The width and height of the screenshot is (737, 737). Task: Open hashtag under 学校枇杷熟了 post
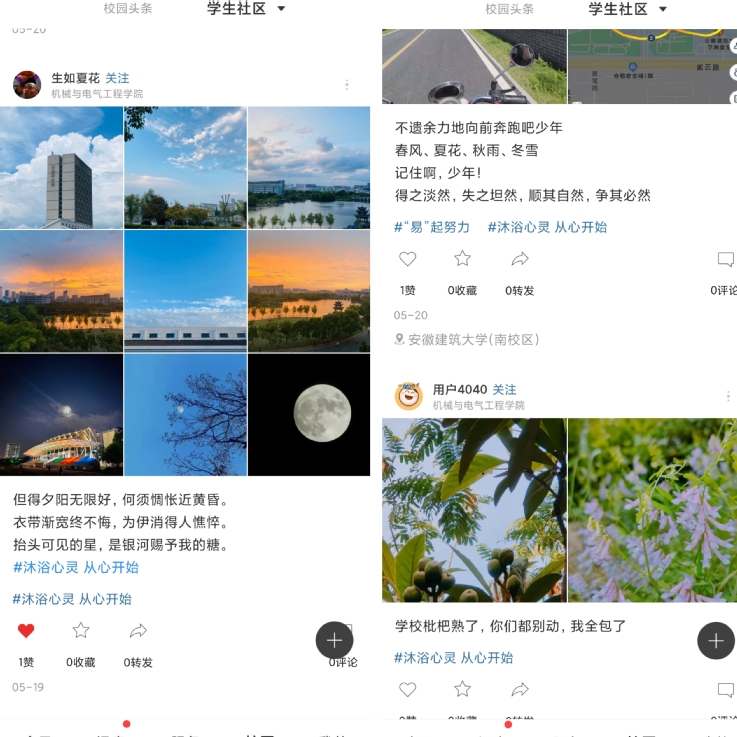point(454,657)
